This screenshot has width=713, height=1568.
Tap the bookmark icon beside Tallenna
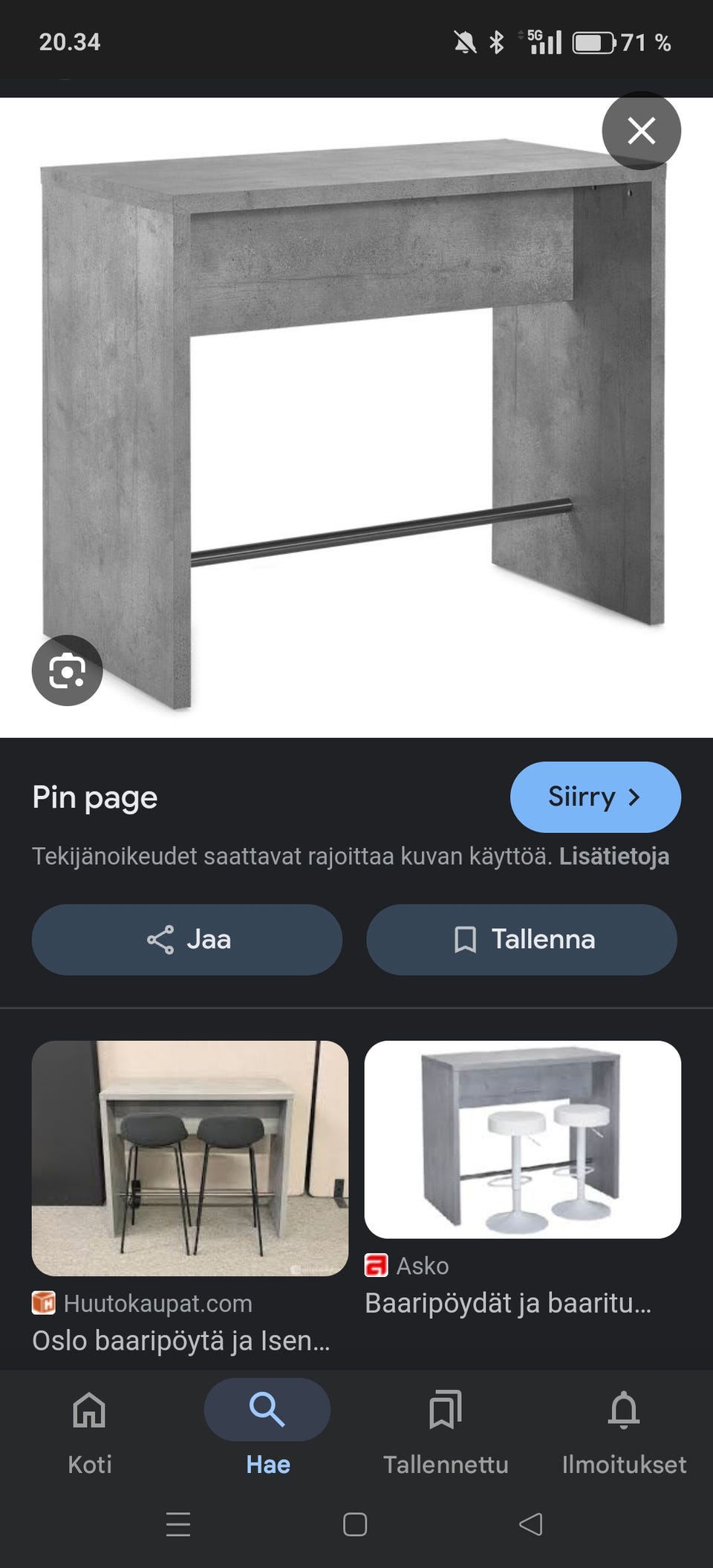click(x=464, y=939)
